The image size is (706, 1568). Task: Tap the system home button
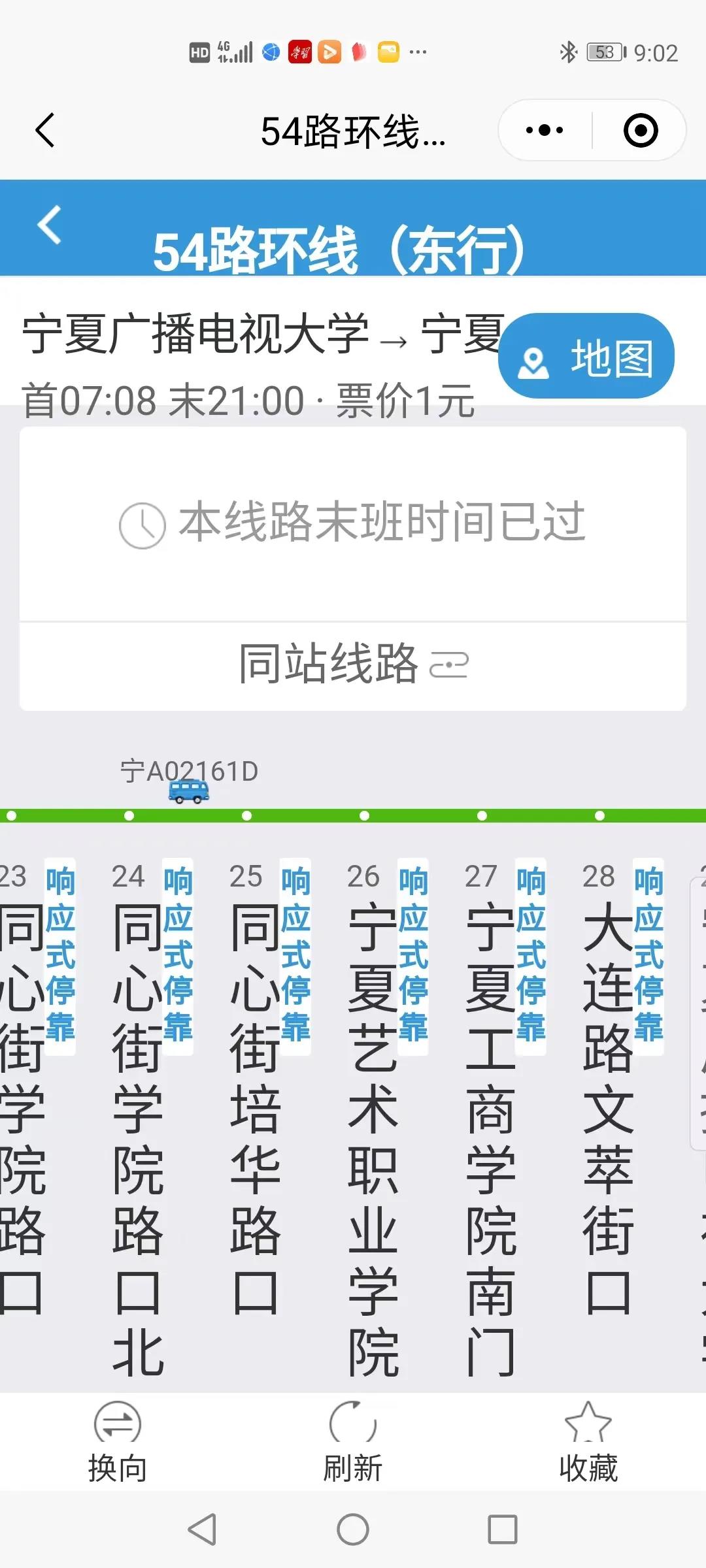(x=353, y=1529)
